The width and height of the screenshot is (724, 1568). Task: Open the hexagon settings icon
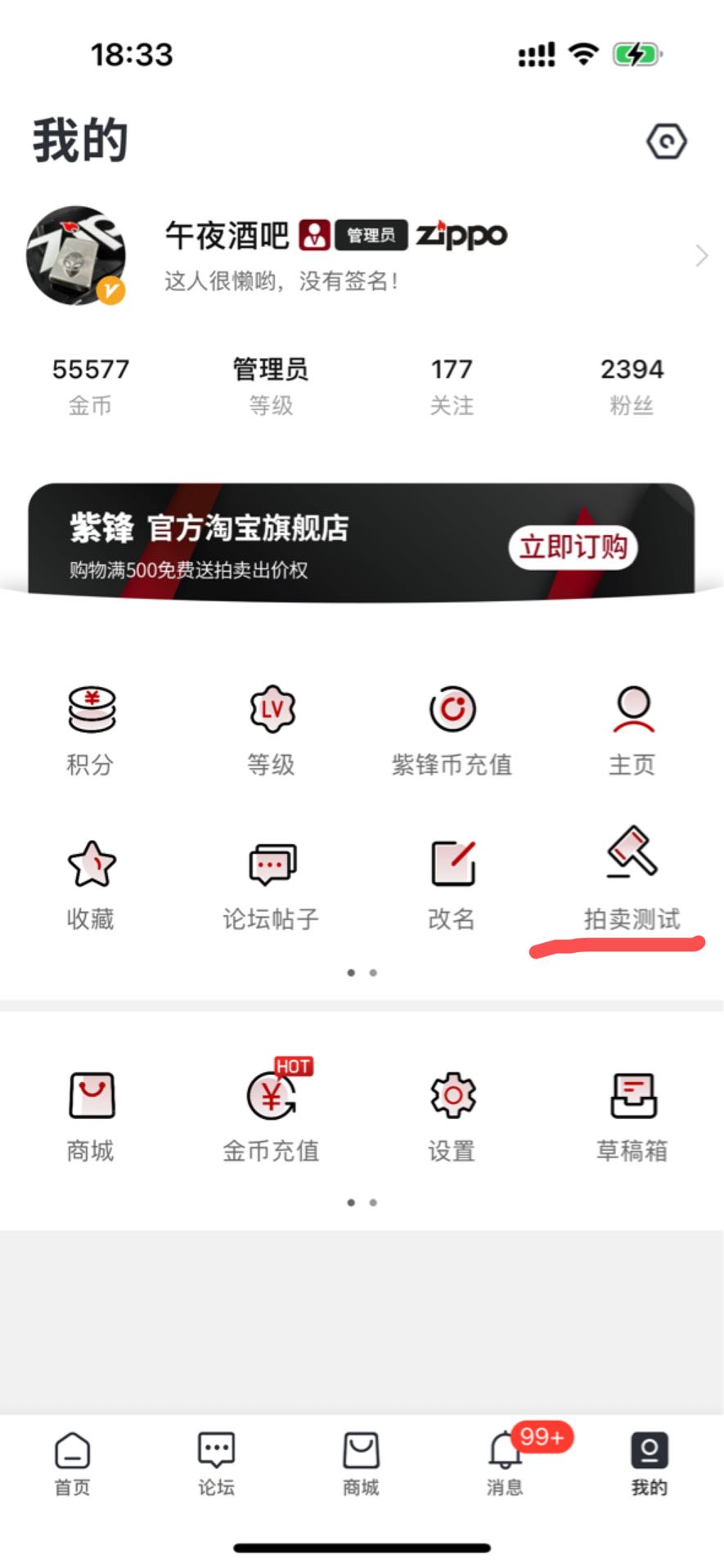click(x=666, y=142)
